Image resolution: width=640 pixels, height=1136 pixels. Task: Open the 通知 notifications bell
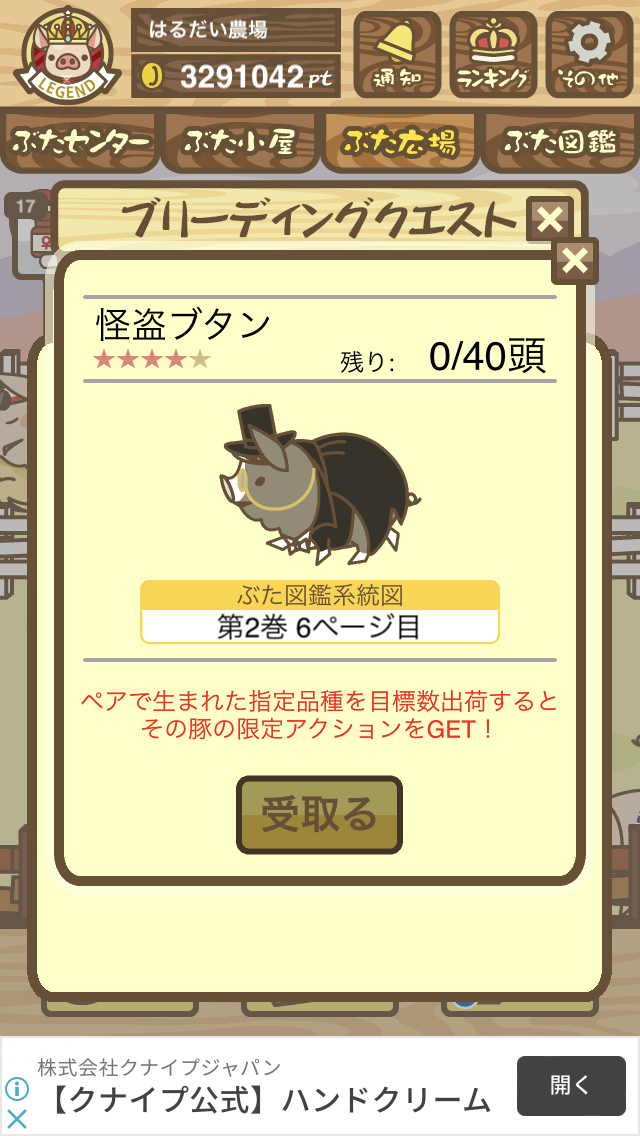click(396, 54)
